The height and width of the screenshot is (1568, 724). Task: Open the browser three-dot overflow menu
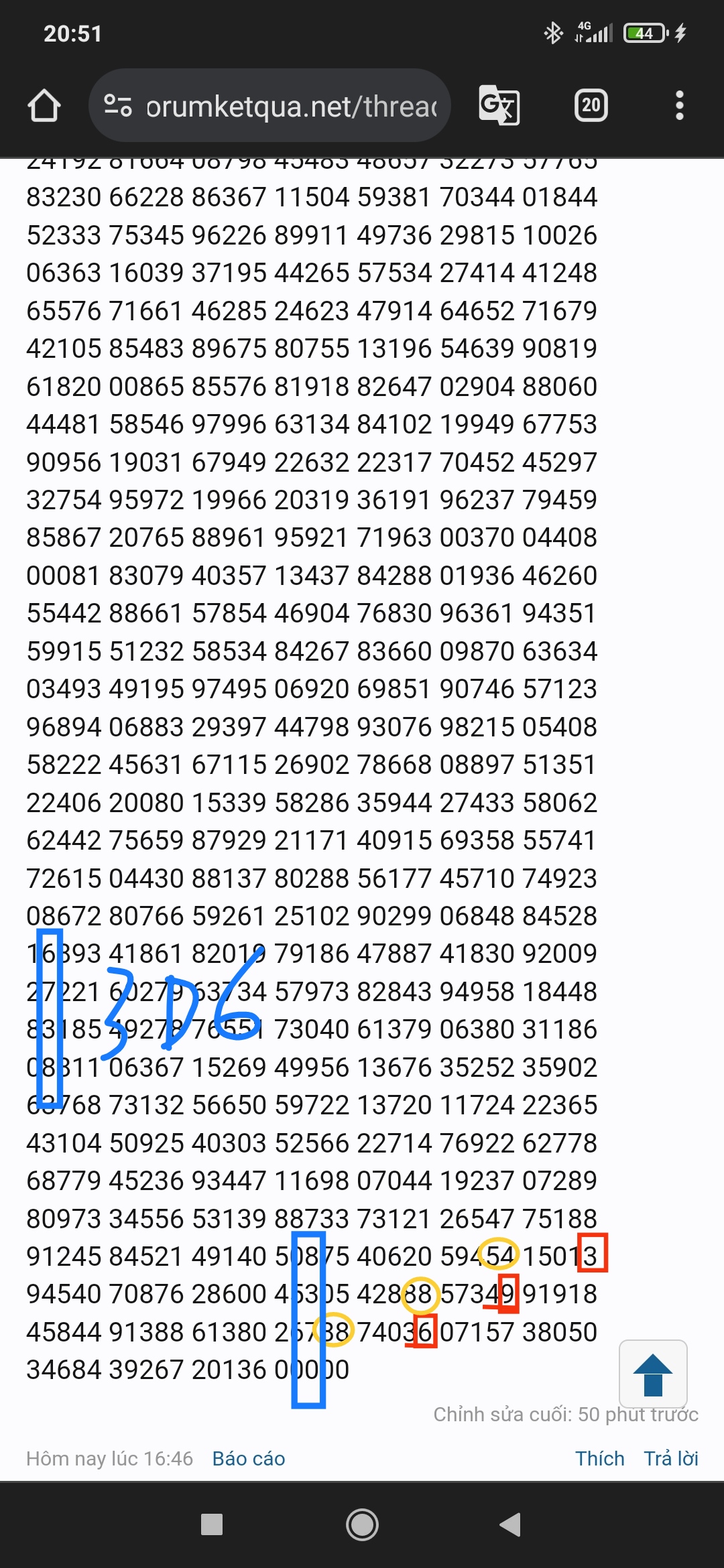click(x=680, y=105)
